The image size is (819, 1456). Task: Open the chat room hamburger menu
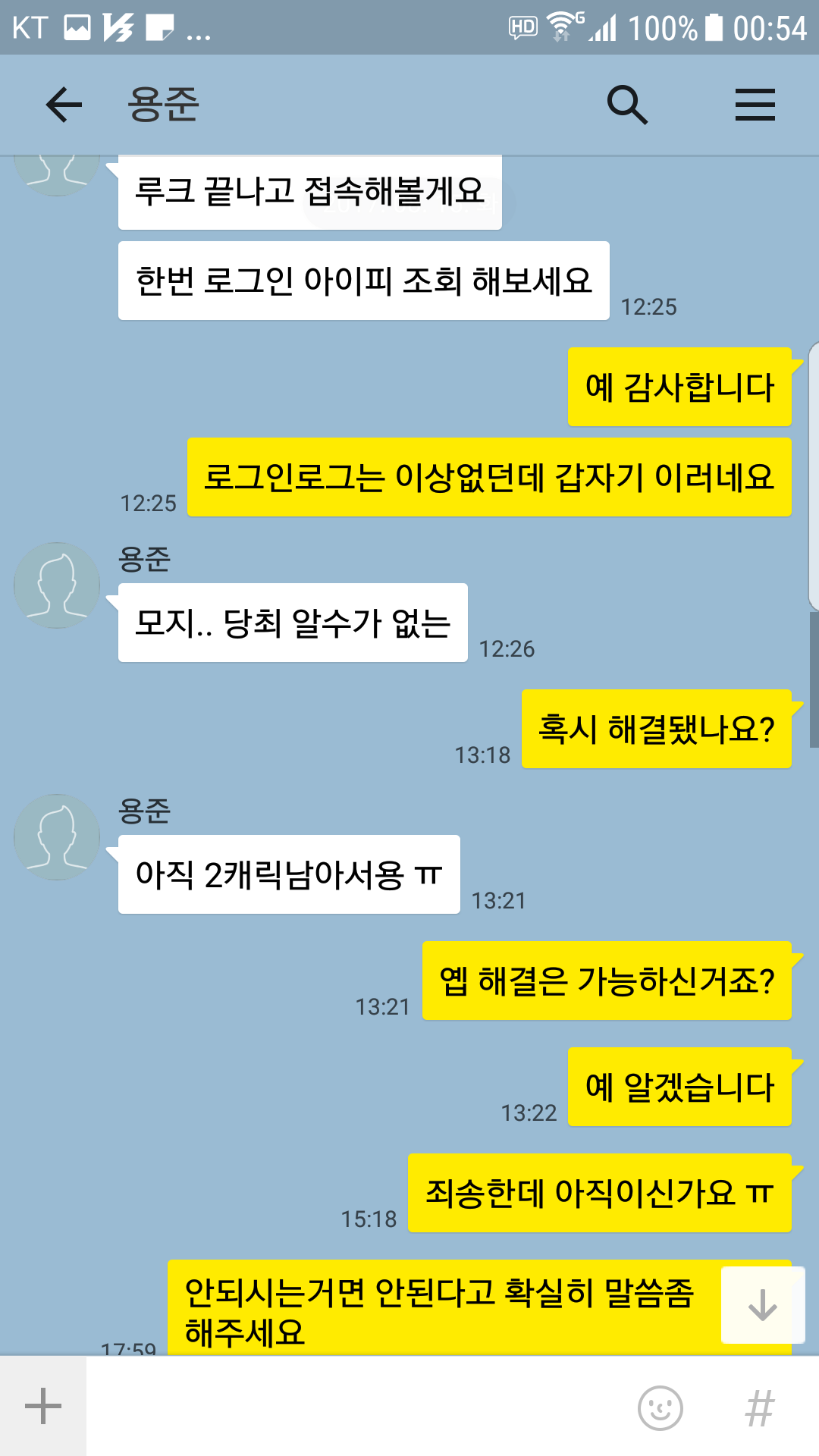coord(755,105)
